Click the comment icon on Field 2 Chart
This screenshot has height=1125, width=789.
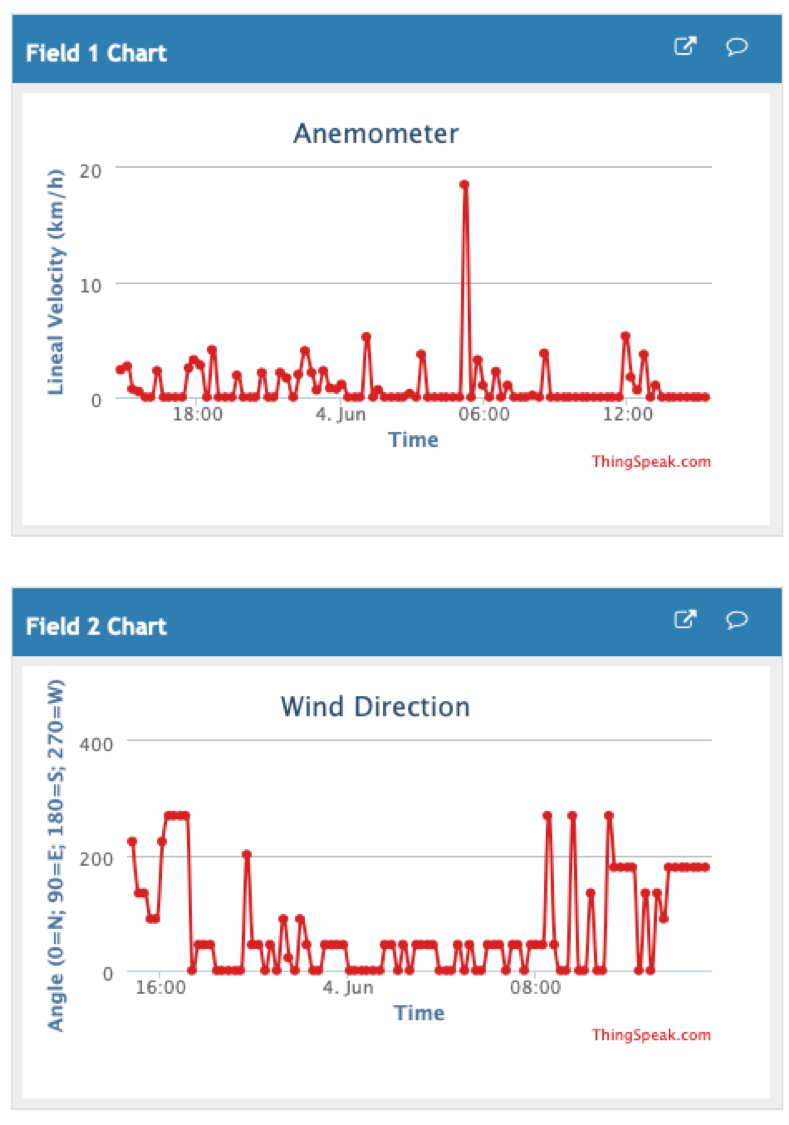tap(737, 620)
